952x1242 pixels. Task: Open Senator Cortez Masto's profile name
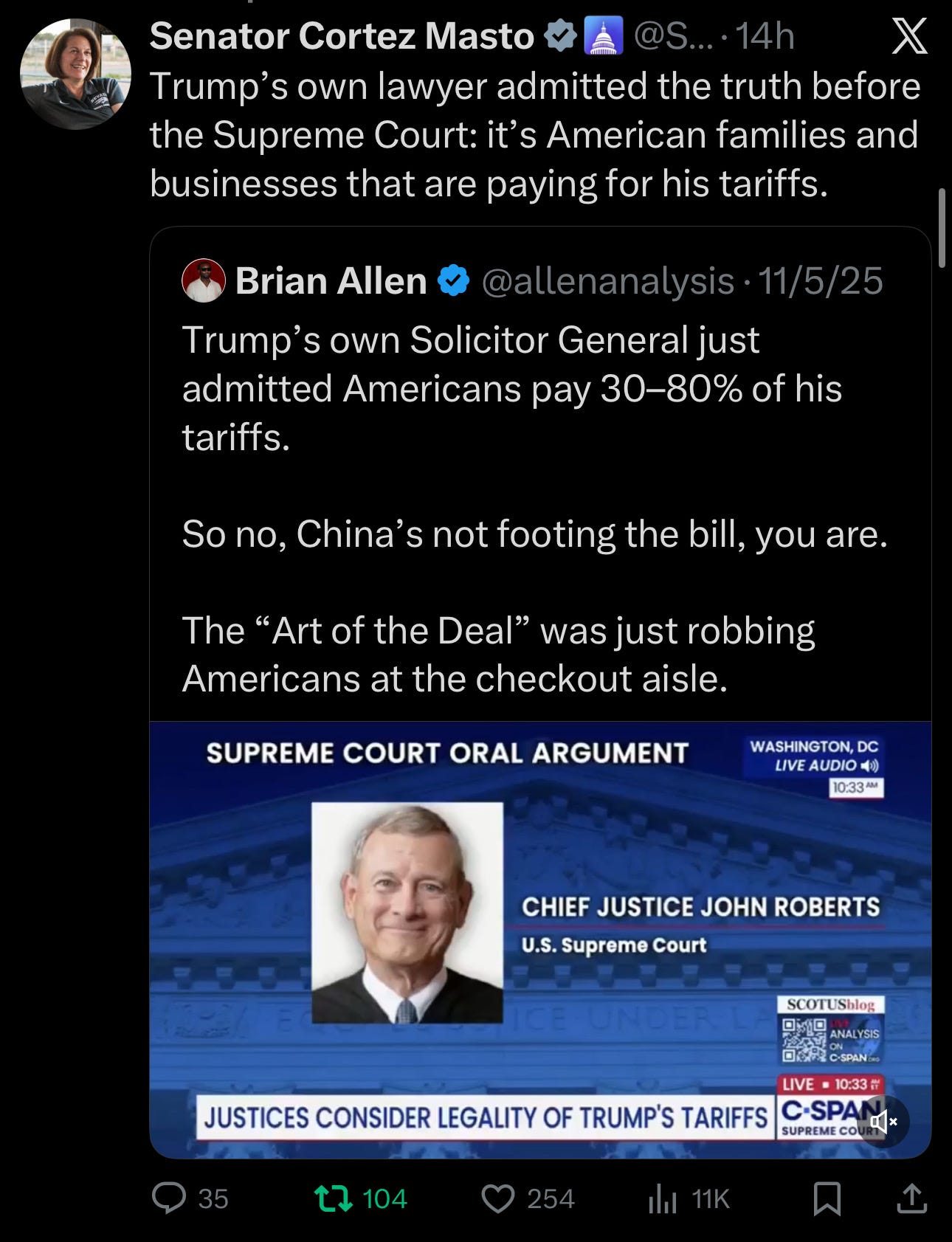342,35
